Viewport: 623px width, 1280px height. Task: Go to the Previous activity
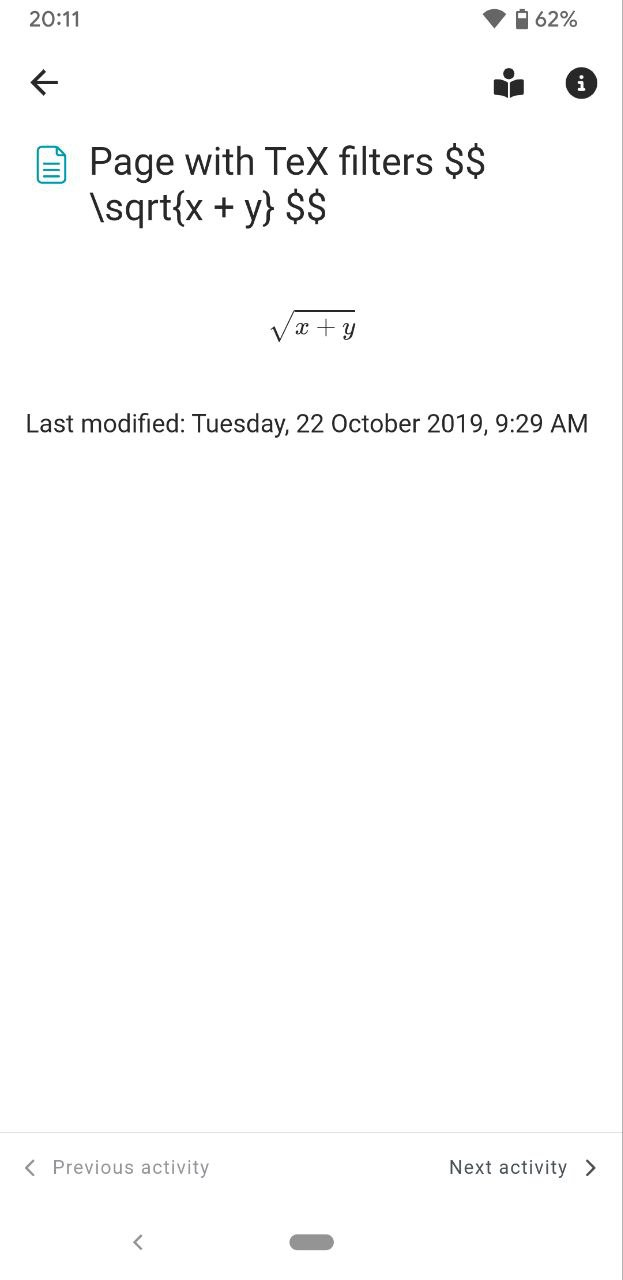click(x=116, y=1168)
